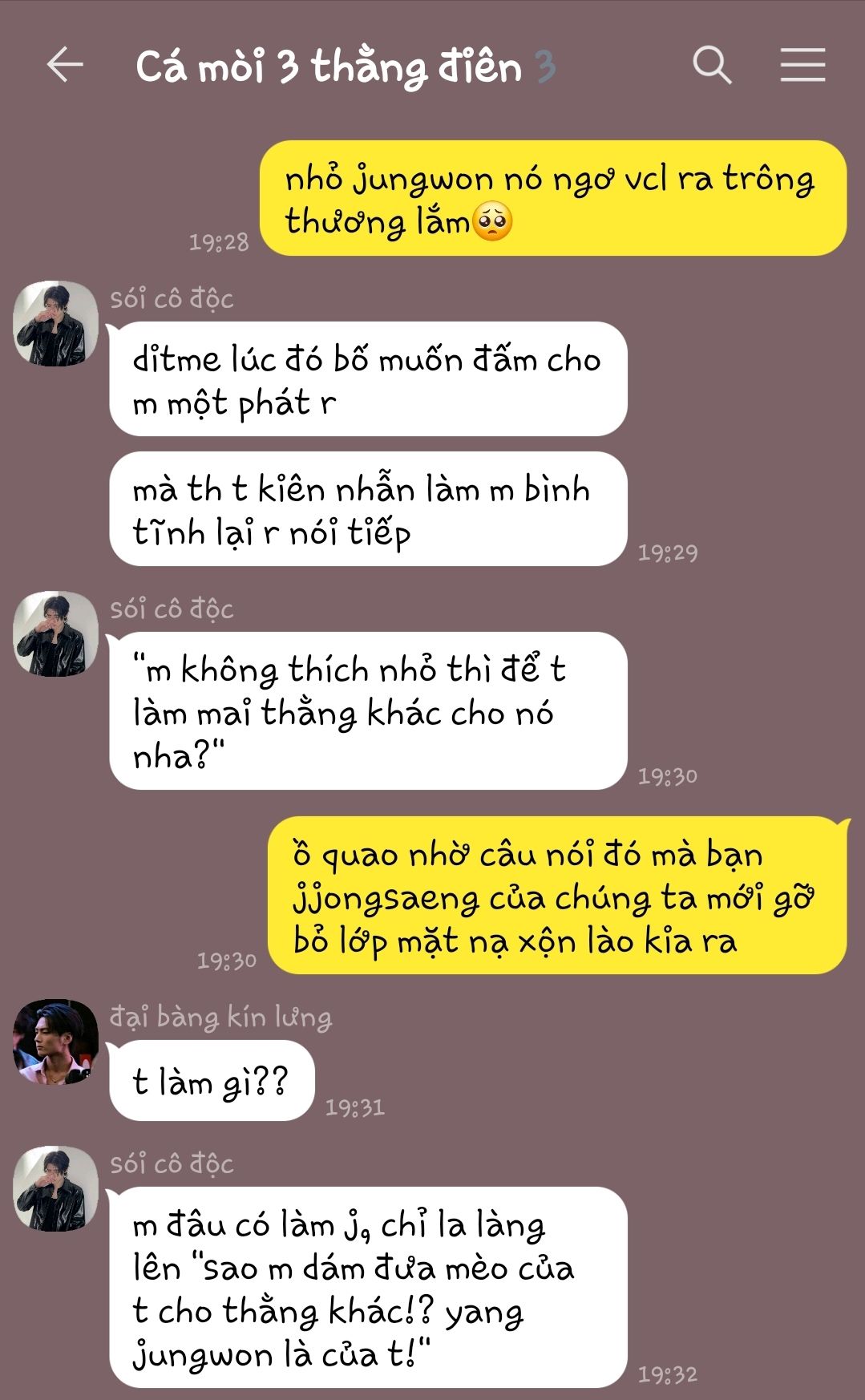The height and width of the screenshot is (1400, 865).
Task: Open the chat's hamburger menu
Action: pos(802,65)
